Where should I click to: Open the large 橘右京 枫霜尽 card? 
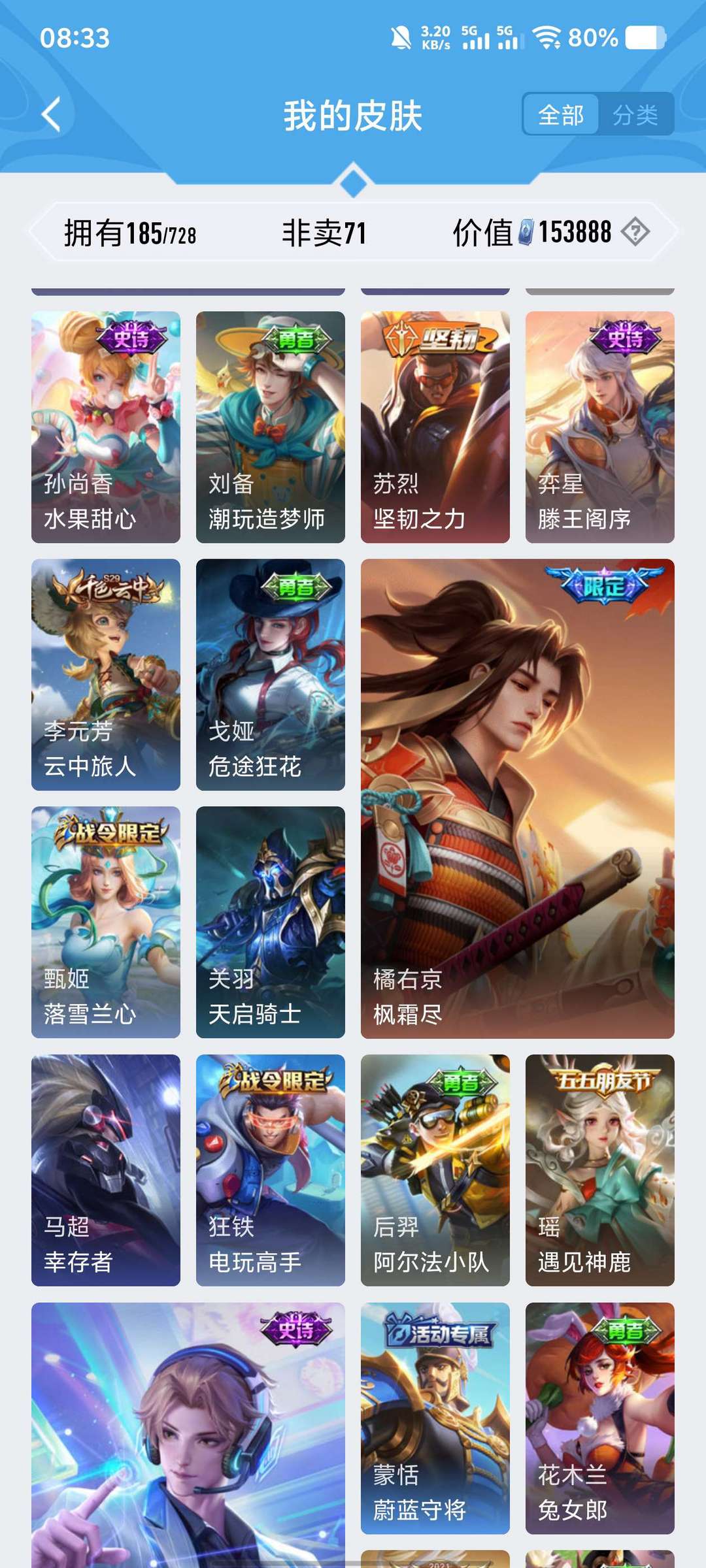click(x=518, y=798)
